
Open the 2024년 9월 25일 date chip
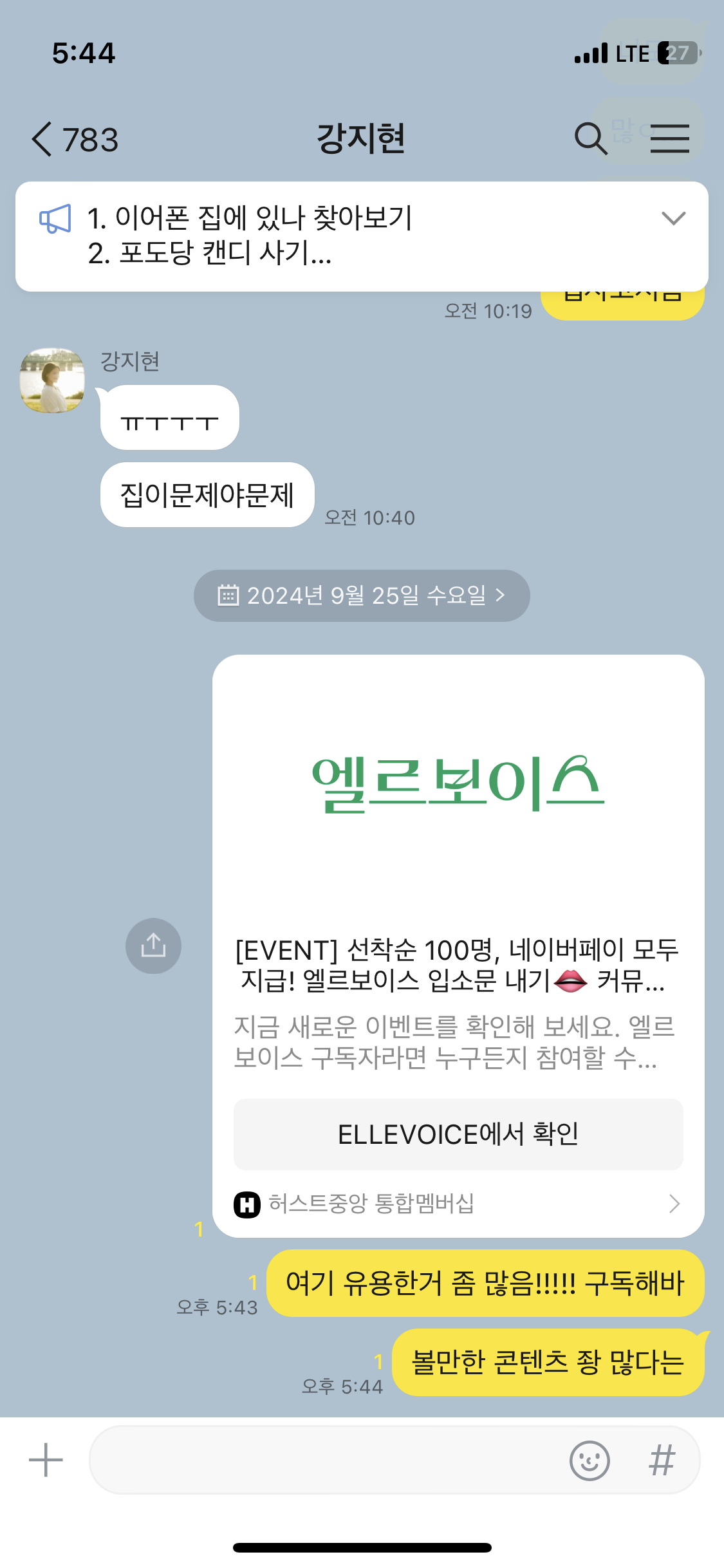click(x=362, y=595)
